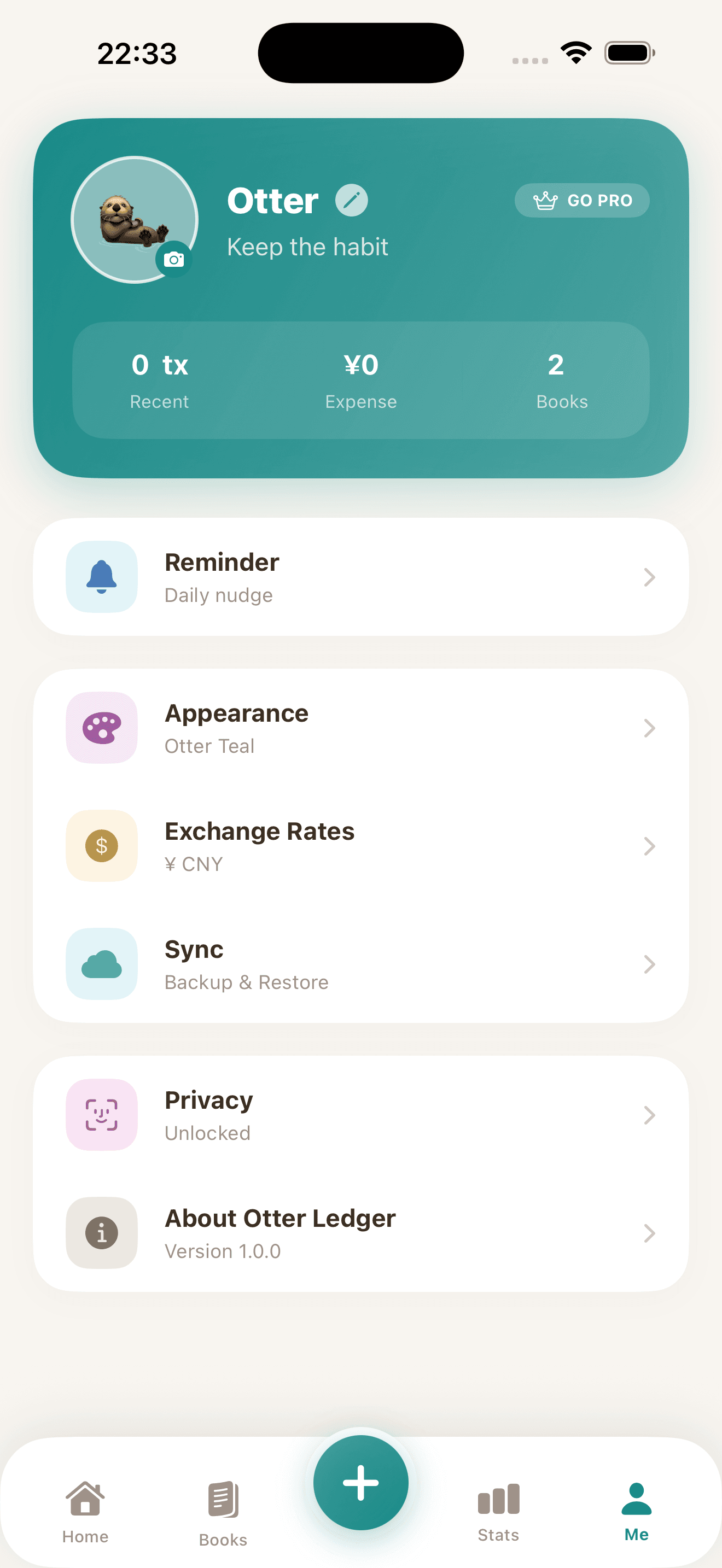Click the About info icon
Image resolution: width=722 pixels, height=1568 pixels.
(x=101, y=1233)
